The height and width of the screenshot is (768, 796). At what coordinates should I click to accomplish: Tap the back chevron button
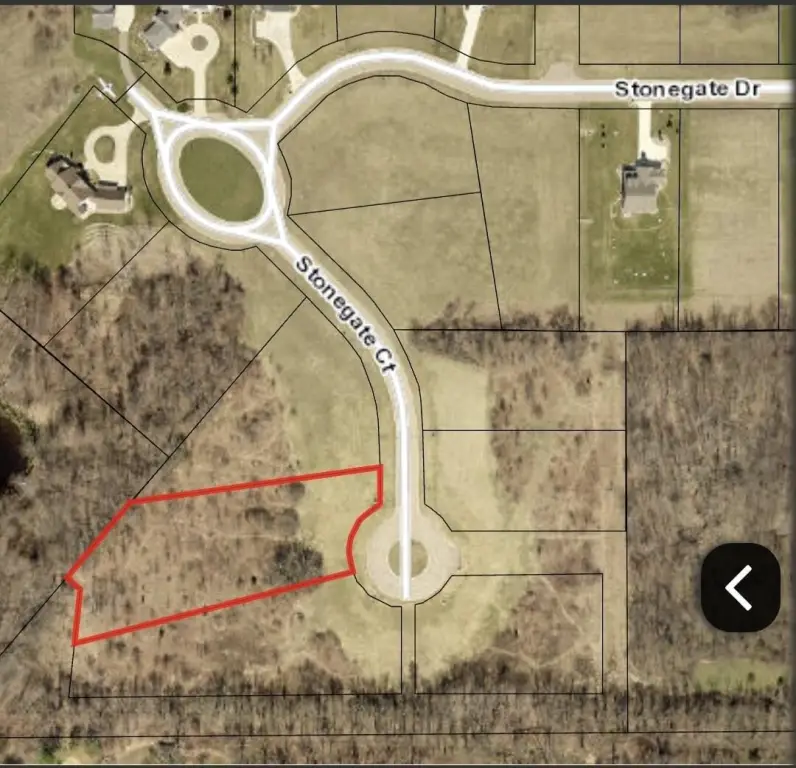[740, 588]
